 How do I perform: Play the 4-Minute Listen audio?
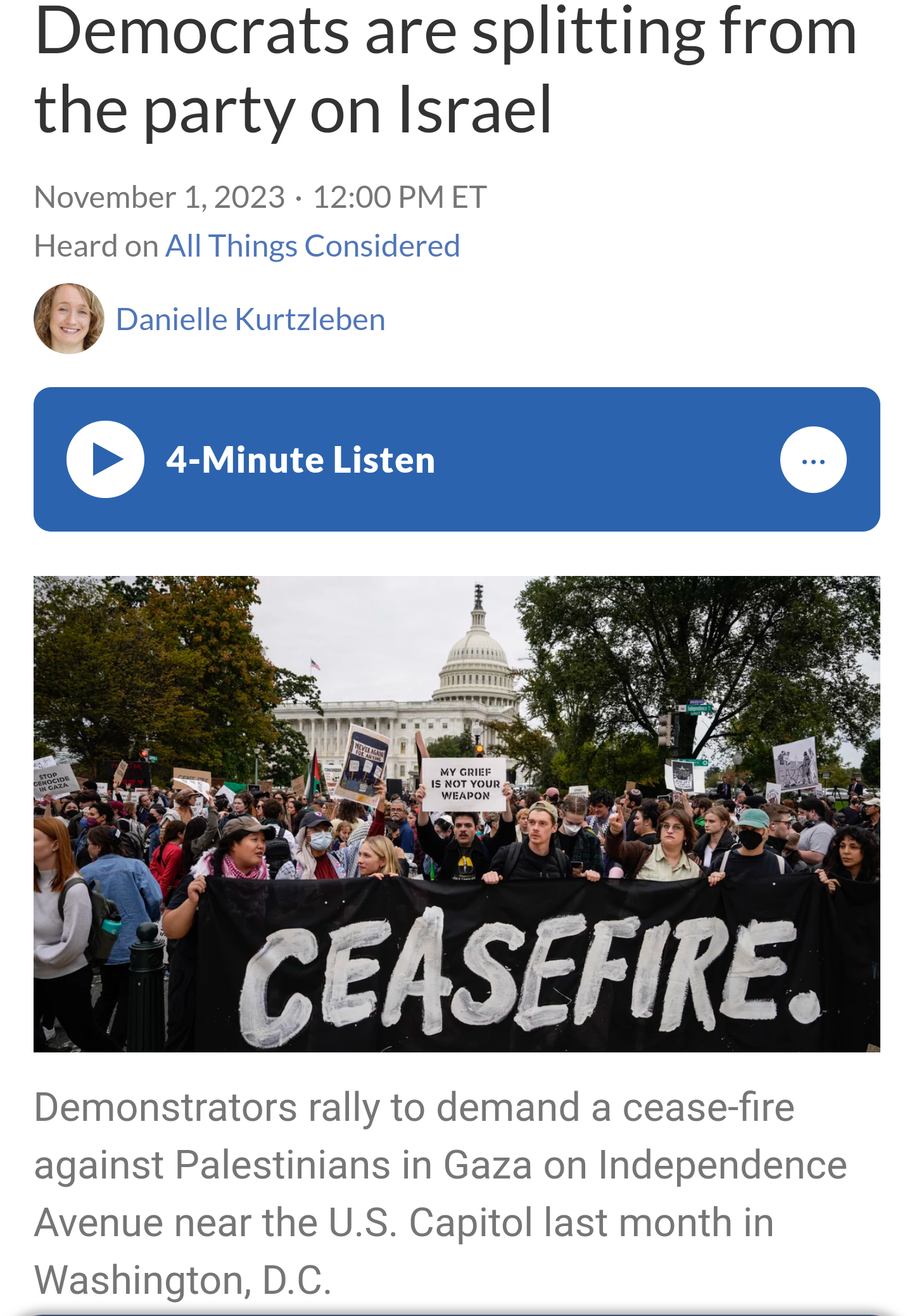tap(105, 459)
